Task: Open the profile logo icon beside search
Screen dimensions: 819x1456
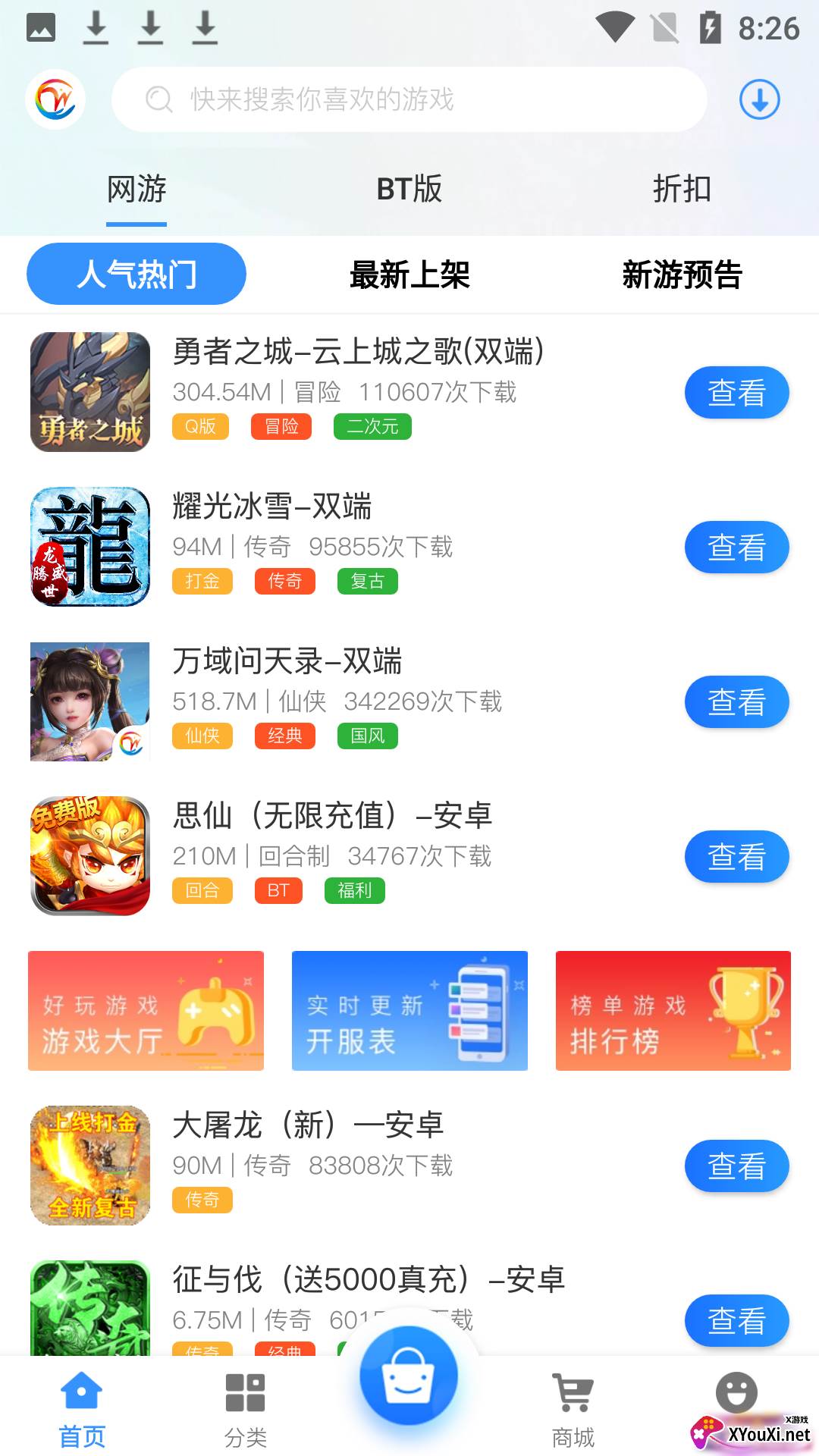Action: pos(55,99)
